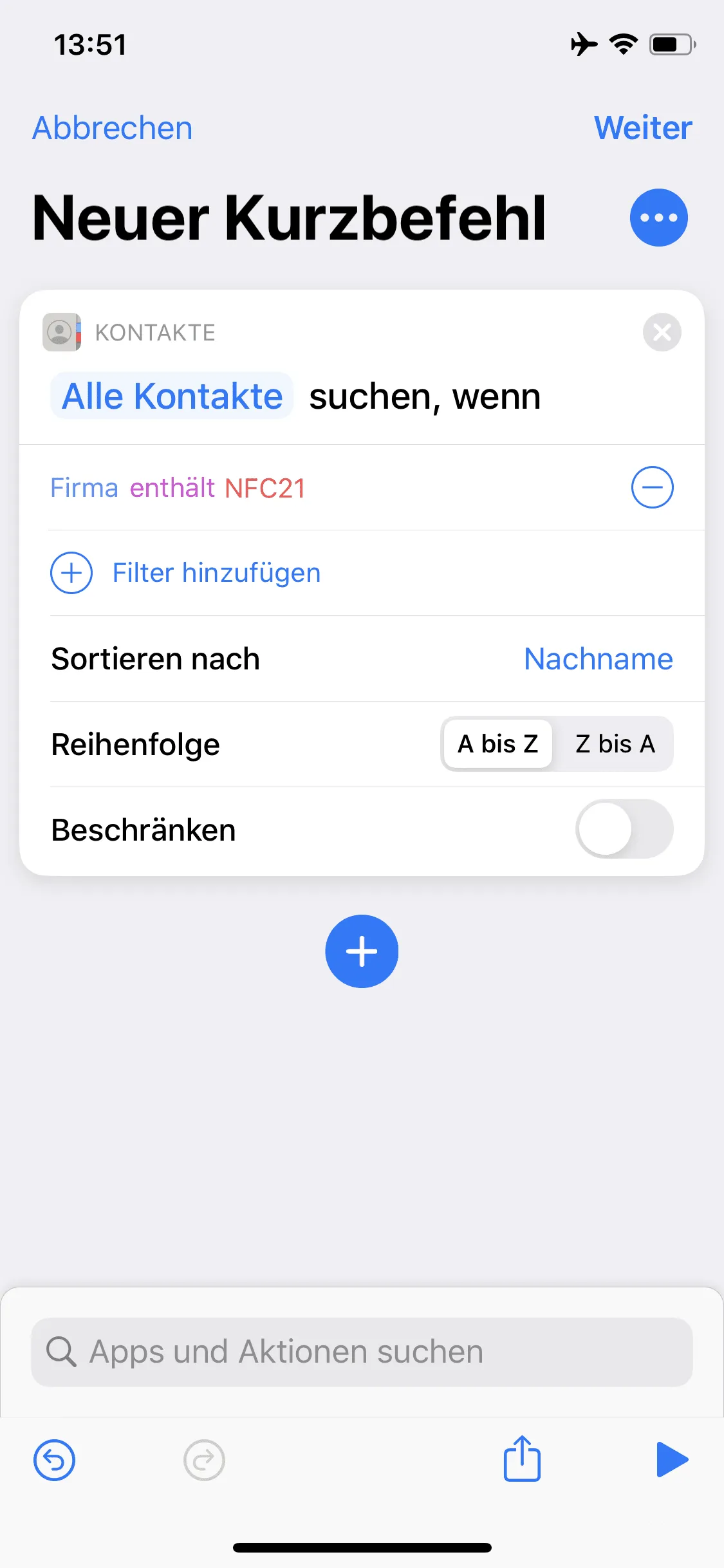The image size is (724, 1568).
Task: Select A bis Z order
Action: coord(497,744)
